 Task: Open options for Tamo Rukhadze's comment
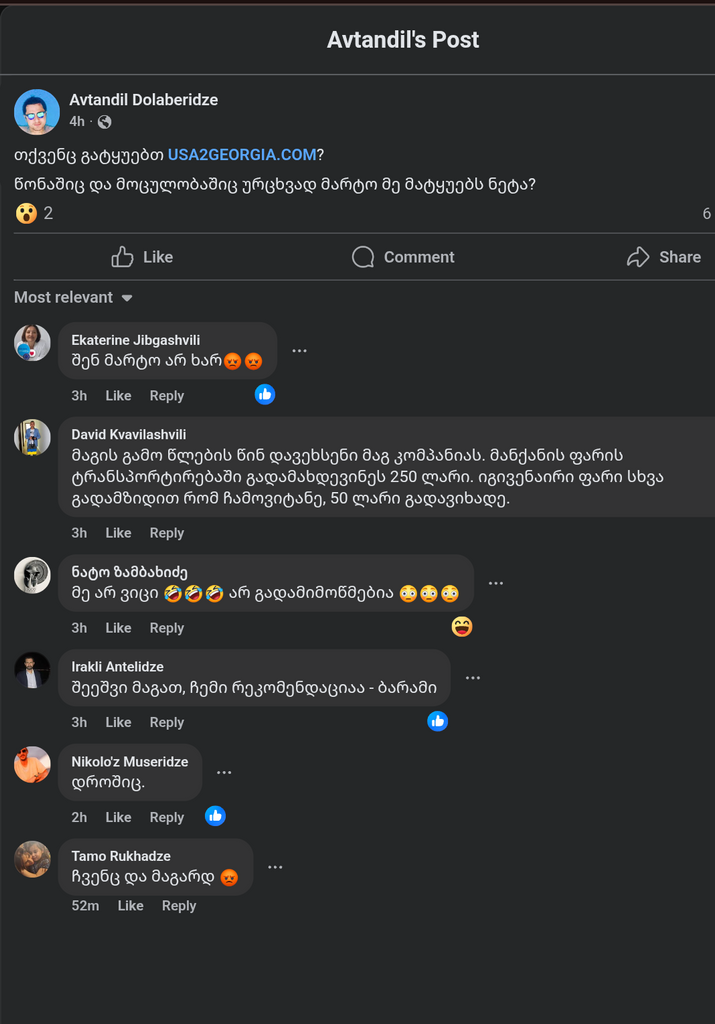tap(275, 867)
